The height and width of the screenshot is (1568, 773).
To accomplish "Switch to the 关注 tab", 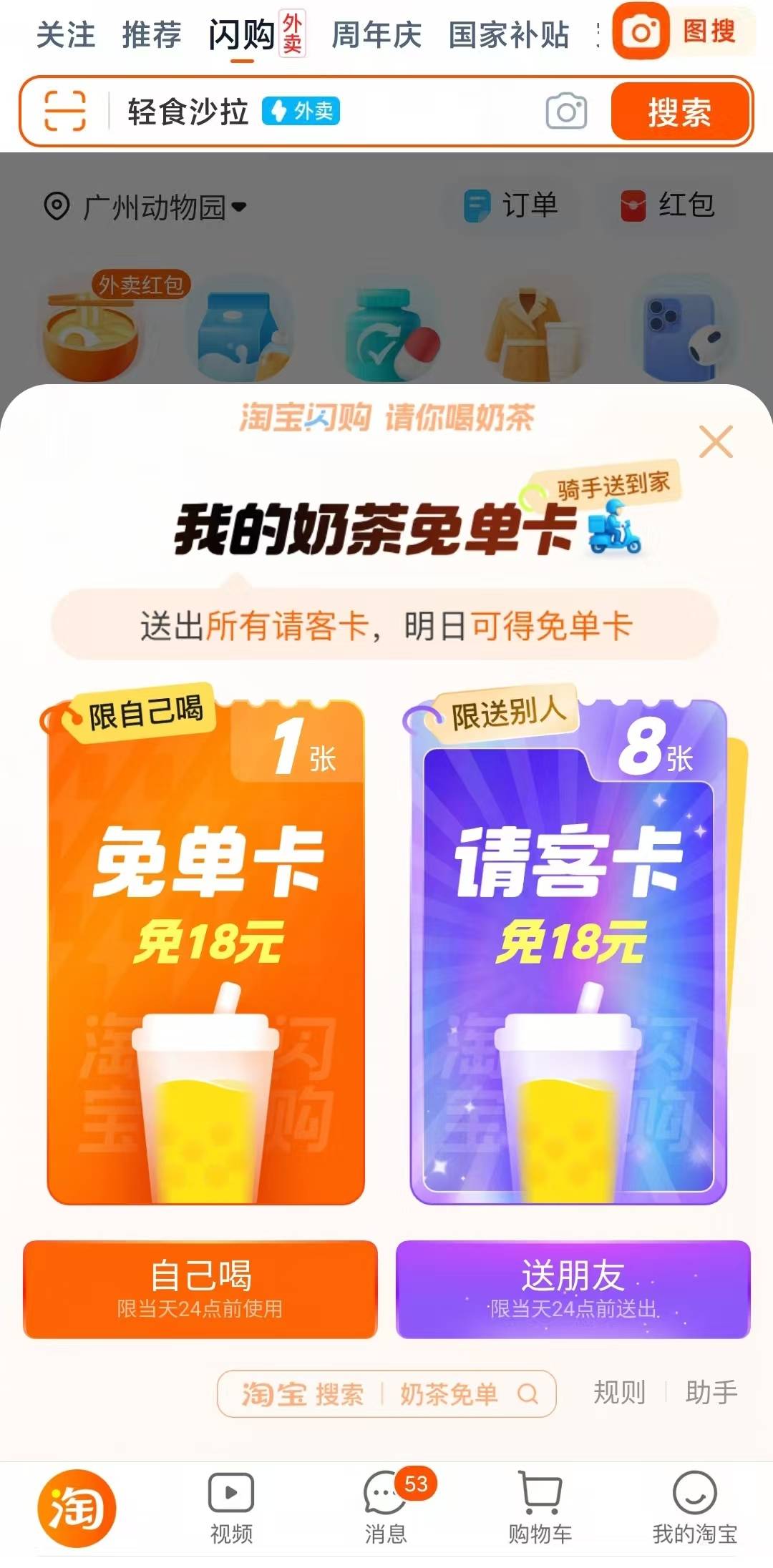I will tap(65, 34).
